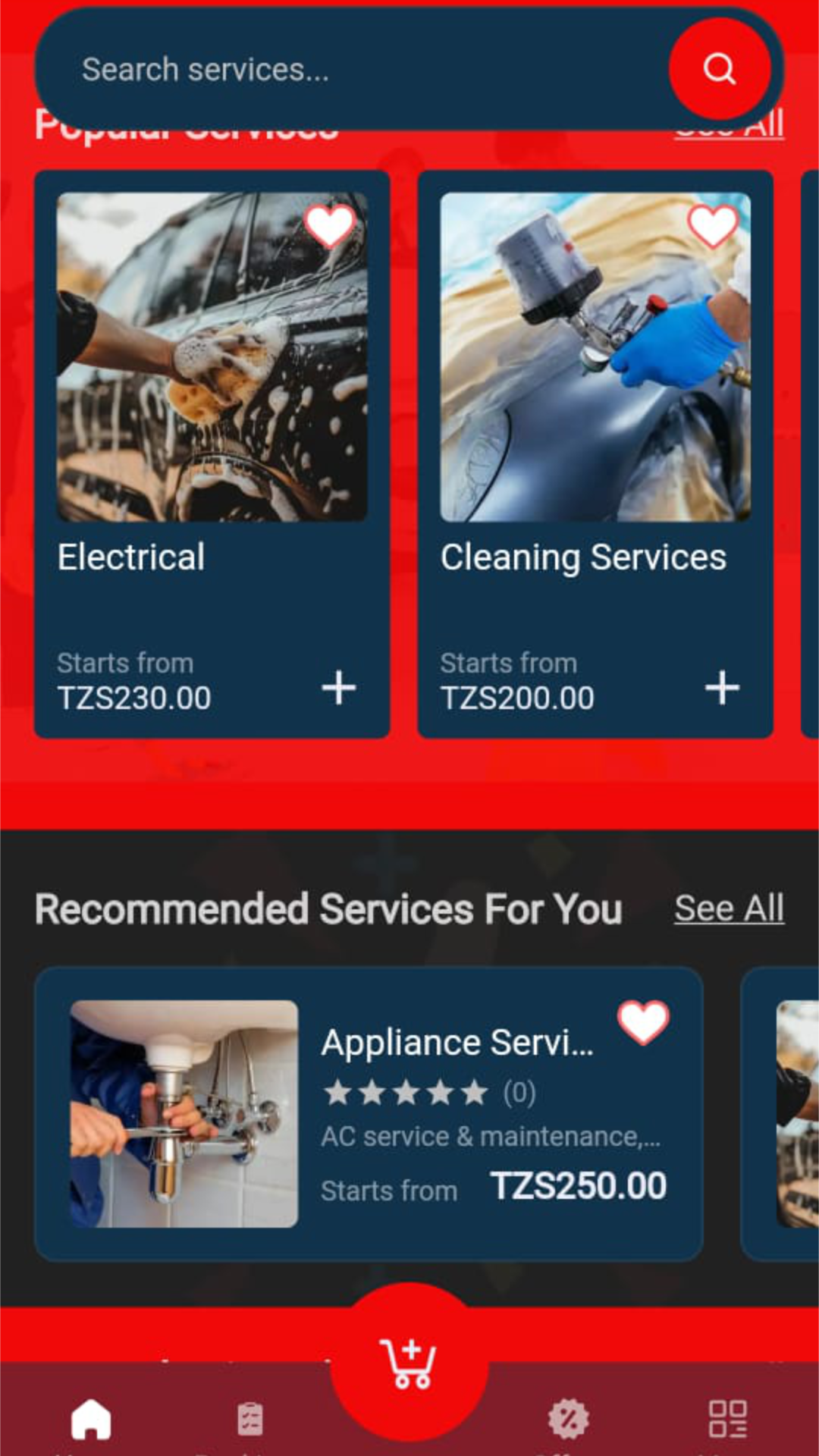Switch to the home tab
This screenshot has height=1456, width=819.
91,1420
